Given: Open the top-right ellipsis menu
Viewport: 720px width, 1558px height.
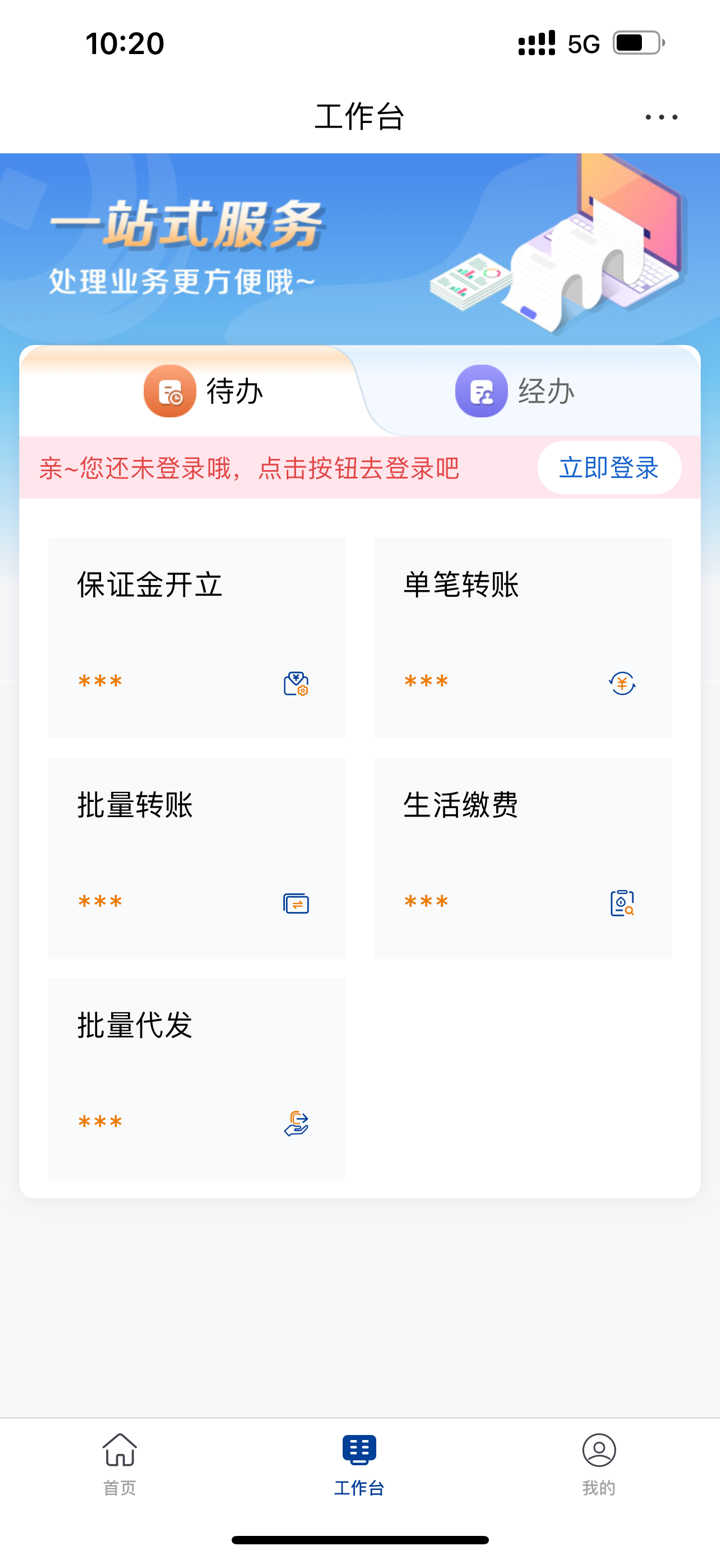Looking at the screenshot, I should tap(661, 116).
